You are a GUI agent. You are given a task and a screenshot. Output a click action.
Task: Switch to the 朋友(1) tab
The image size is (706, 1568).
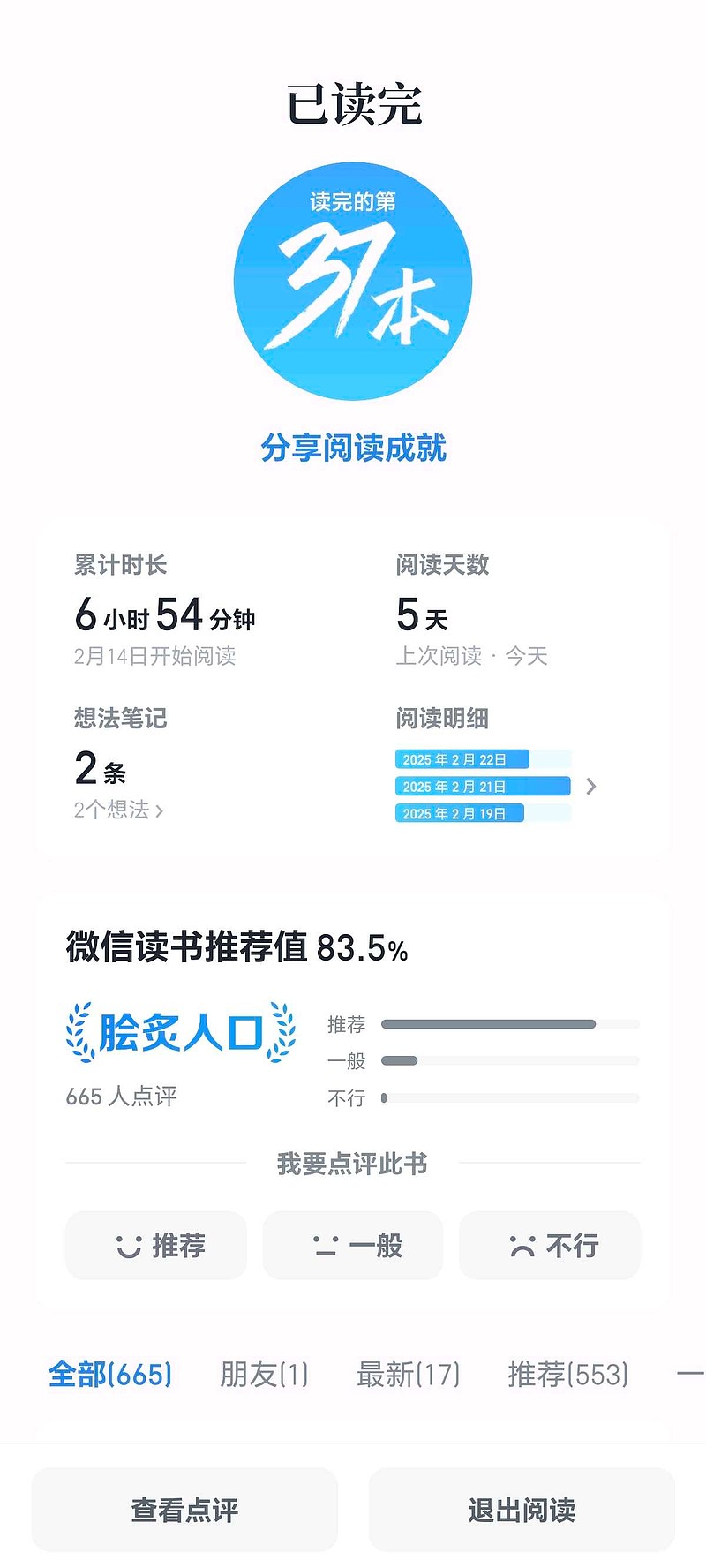(264, 1374)
